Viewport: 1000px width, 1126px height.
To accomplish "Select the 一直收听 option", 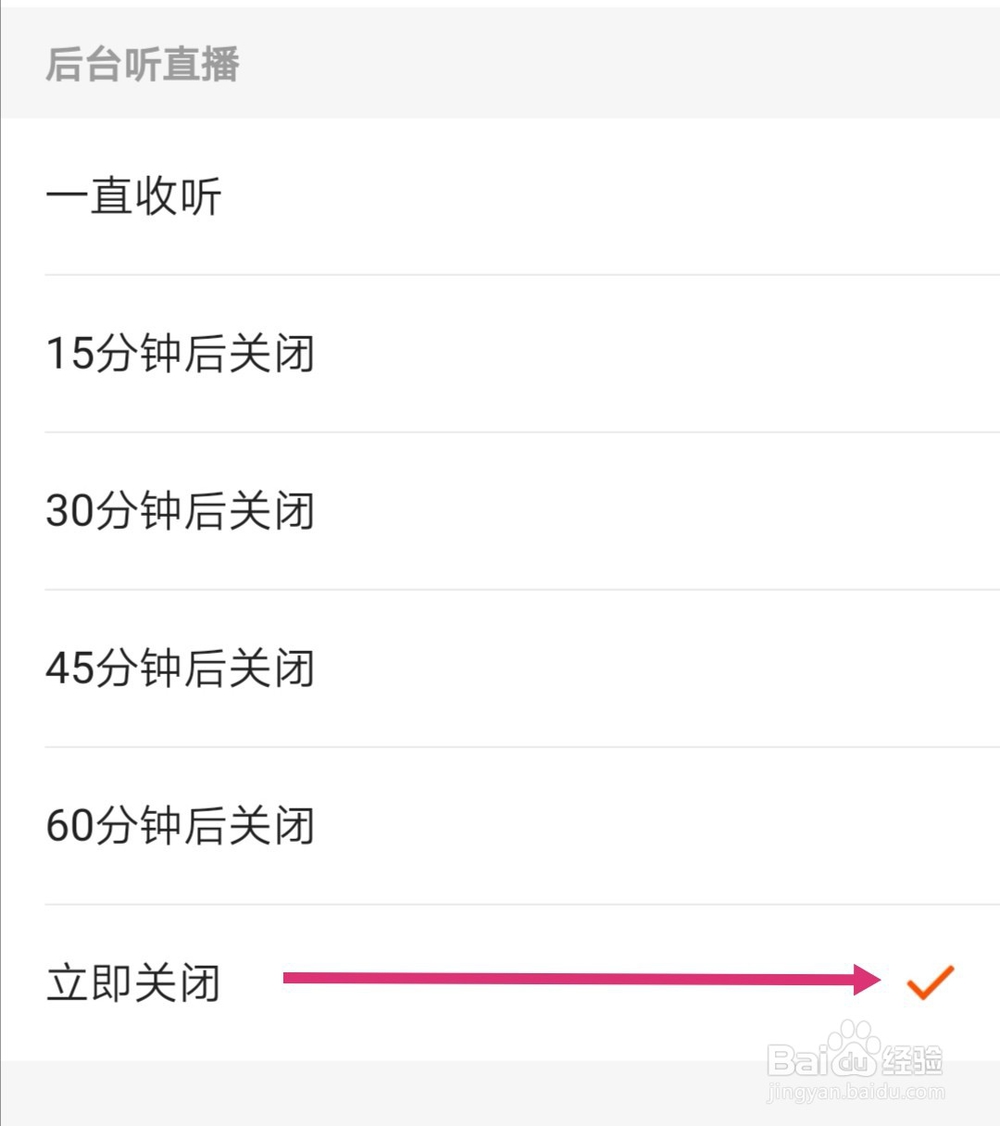I will coord(135,196).
